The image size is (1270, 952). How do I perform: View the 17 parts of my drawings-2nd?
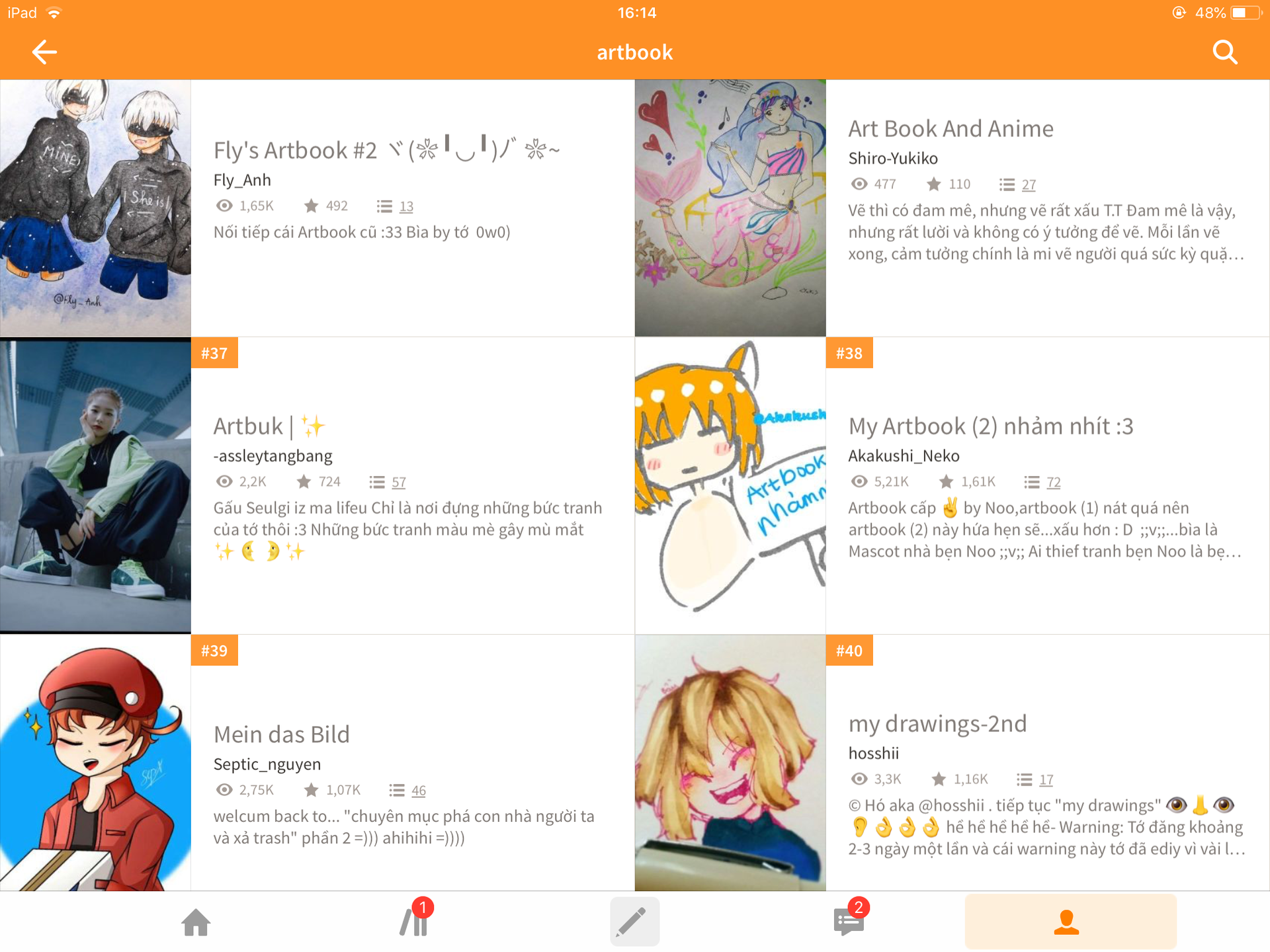(x=1045, y=779)
